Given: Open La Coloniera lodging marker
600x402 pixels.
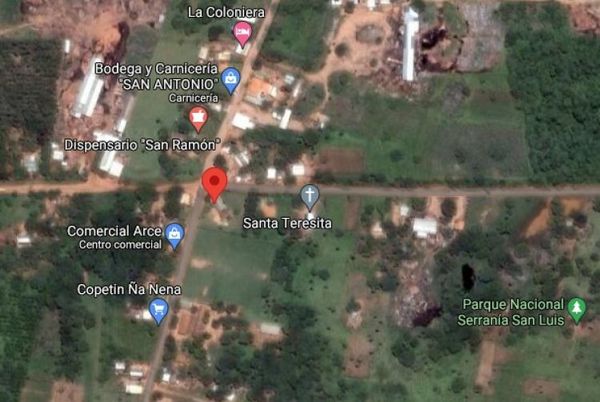Looking at the screenshot, I should point(241,32).
